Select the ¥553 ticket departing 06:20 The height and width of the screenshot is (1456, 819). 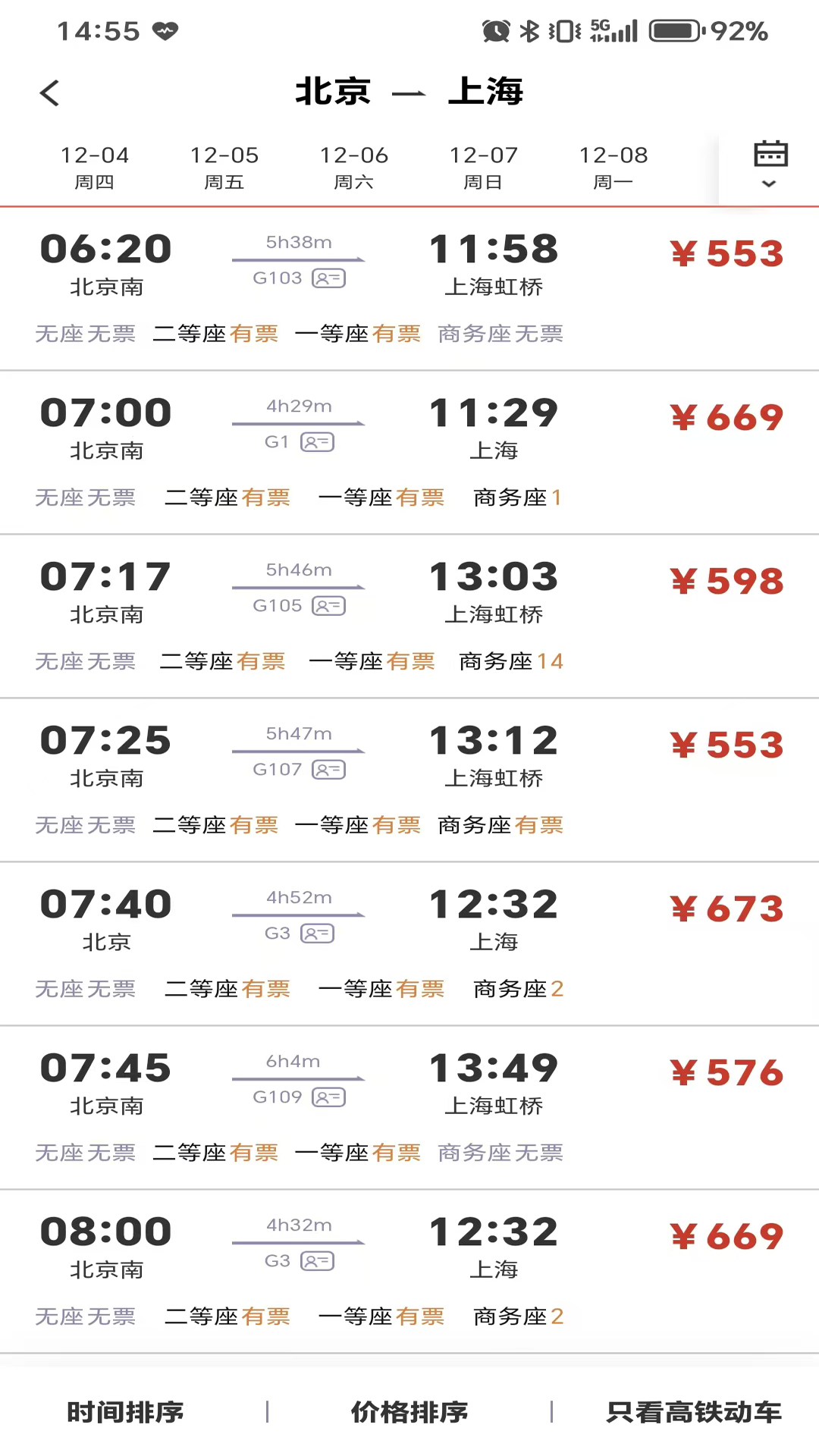click(x=726, y=253)
